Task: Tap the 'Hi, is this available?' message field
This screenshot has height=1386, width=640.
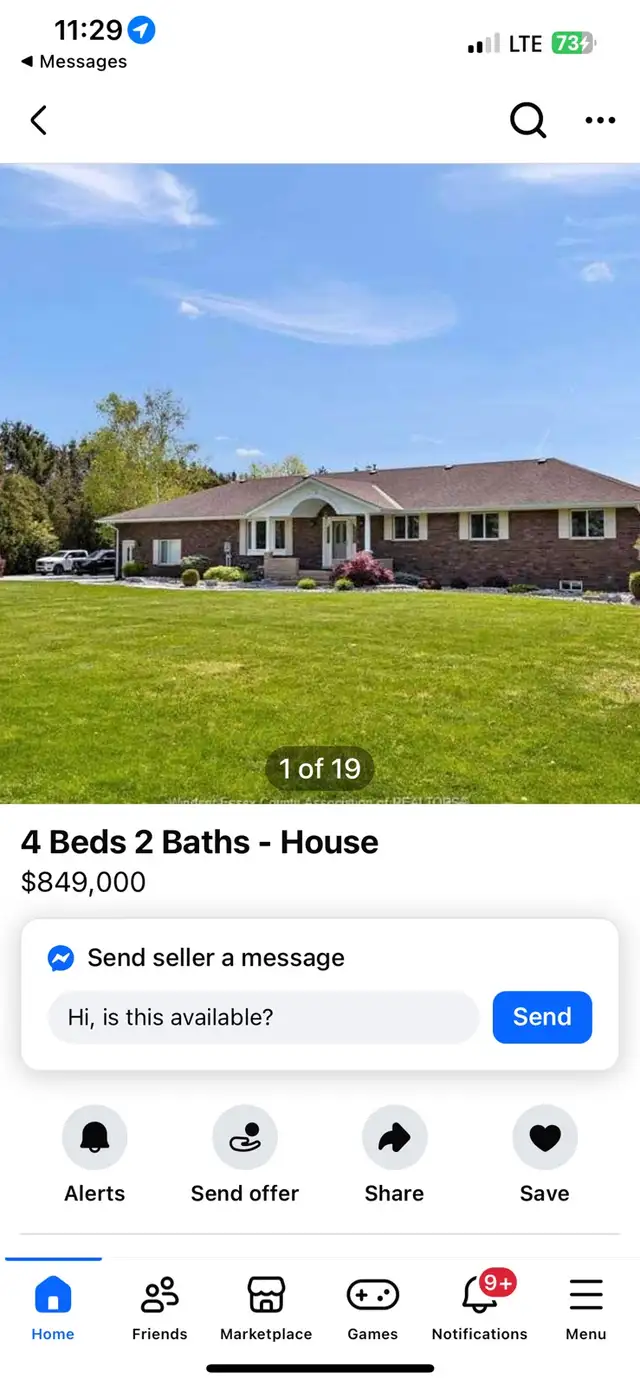Action: [264, 1017]
